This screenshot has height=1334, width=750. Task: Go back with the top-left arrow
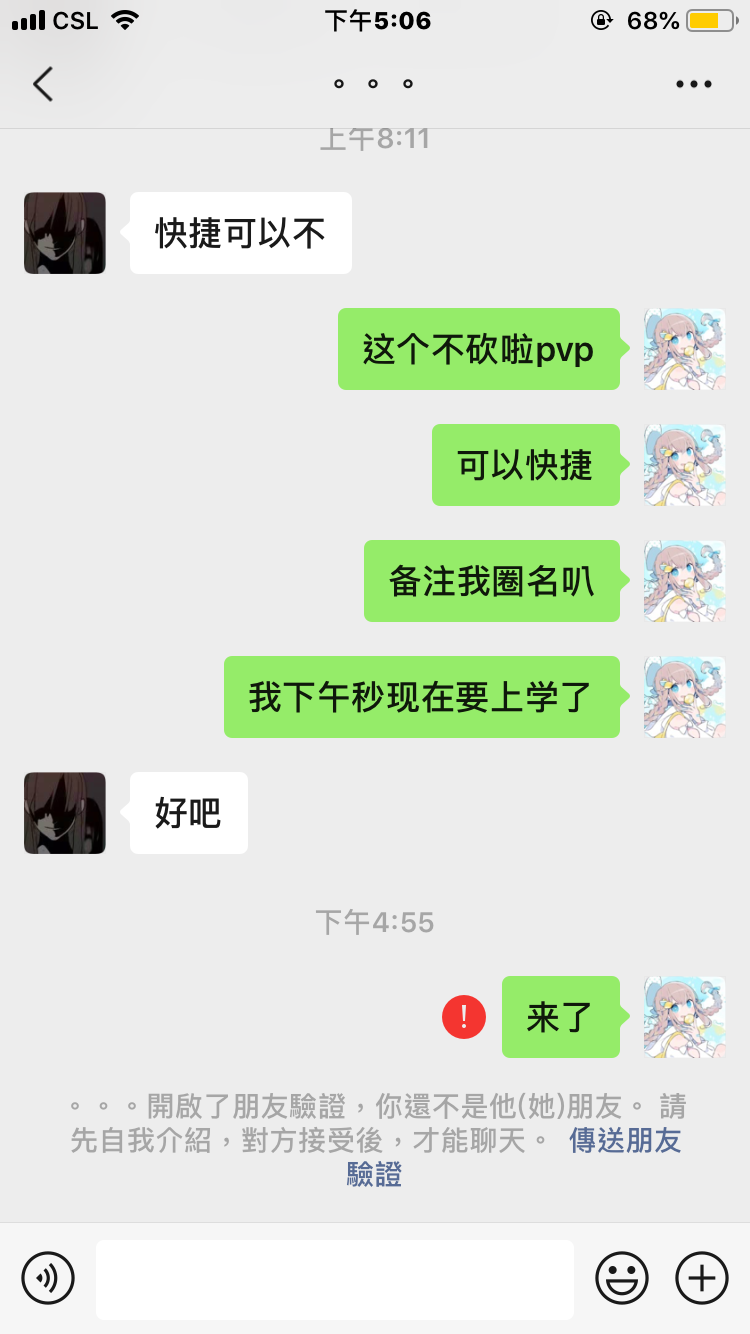(x=43, y=84)
